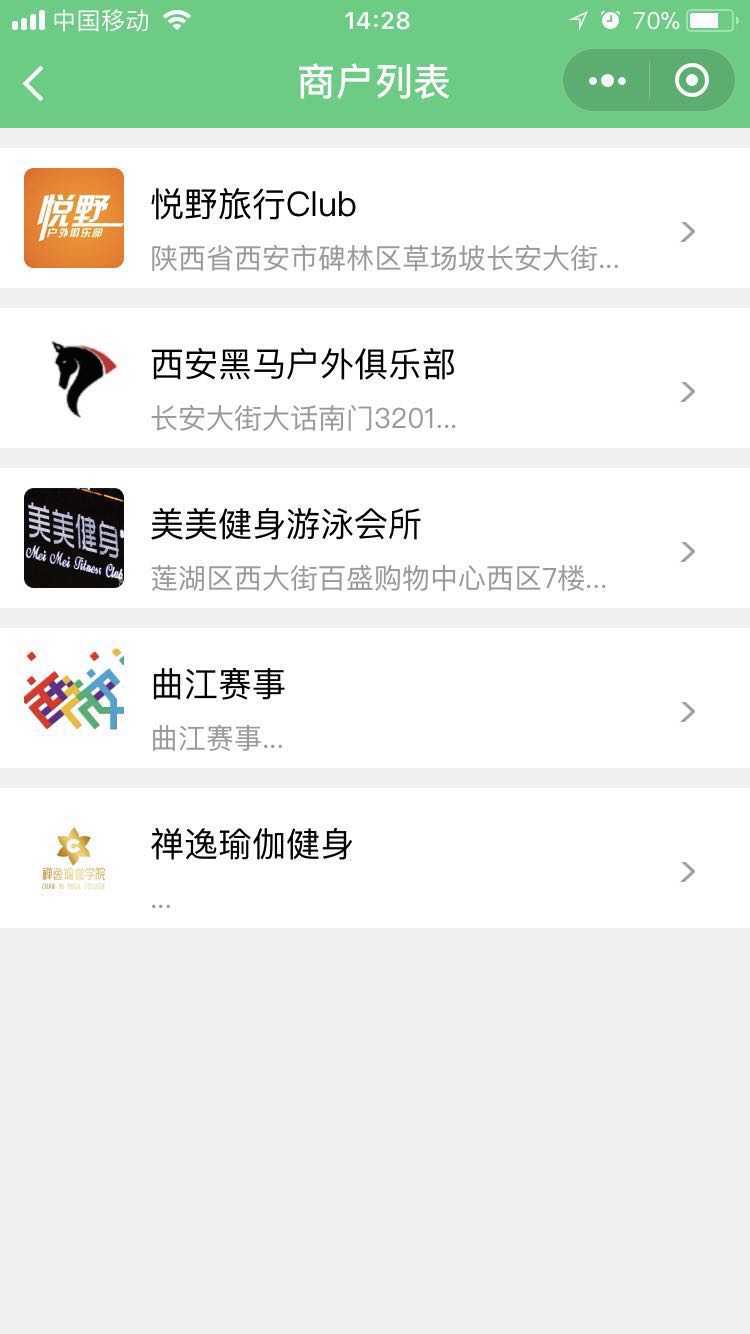The image size is (750, 1334).
Task: Open the mini program three-dot menu
Action: (607, 81)
